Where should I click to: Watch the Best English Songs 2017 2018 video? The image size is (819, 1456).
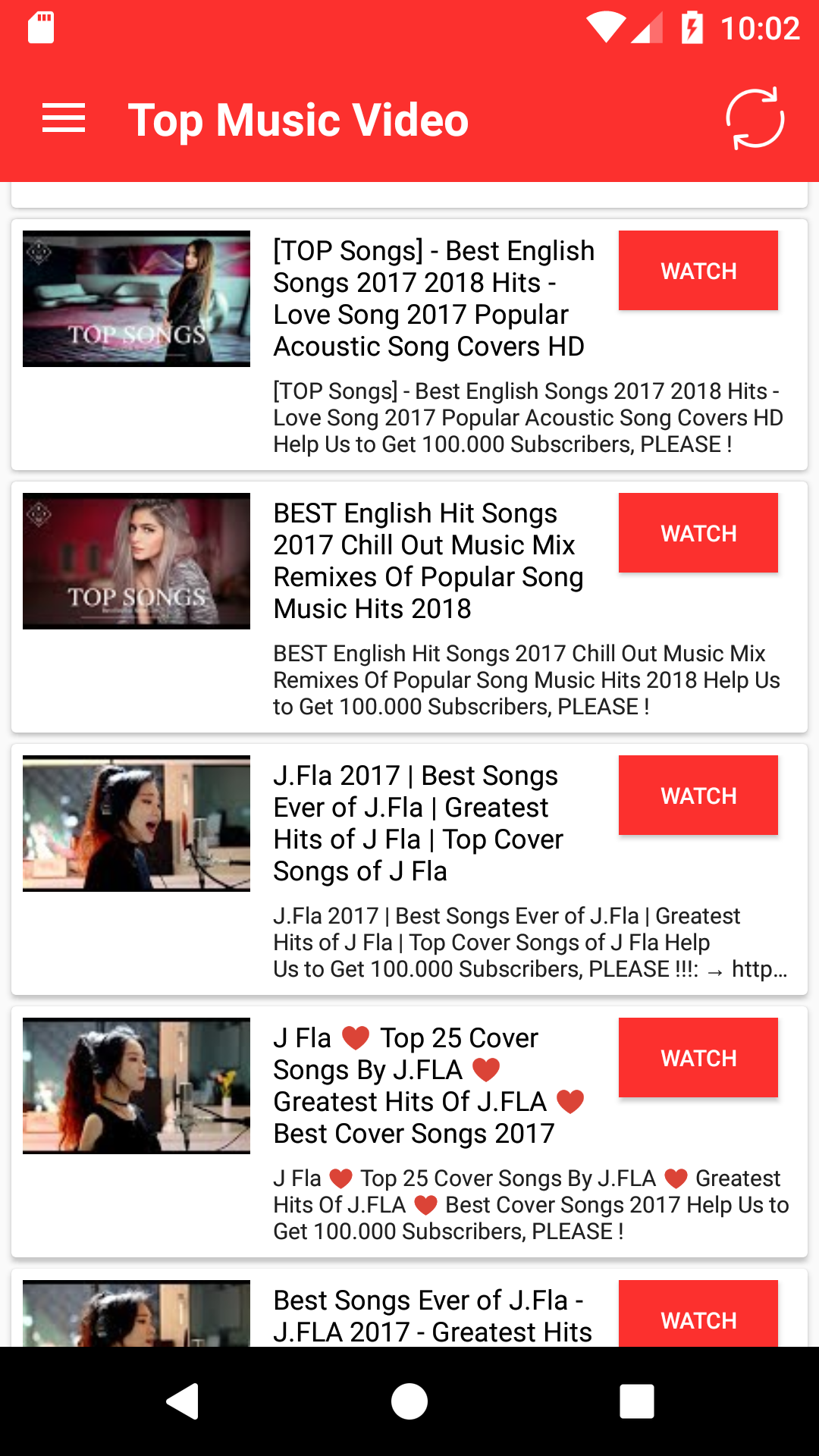pyautogui.click(x=698, y=271)
